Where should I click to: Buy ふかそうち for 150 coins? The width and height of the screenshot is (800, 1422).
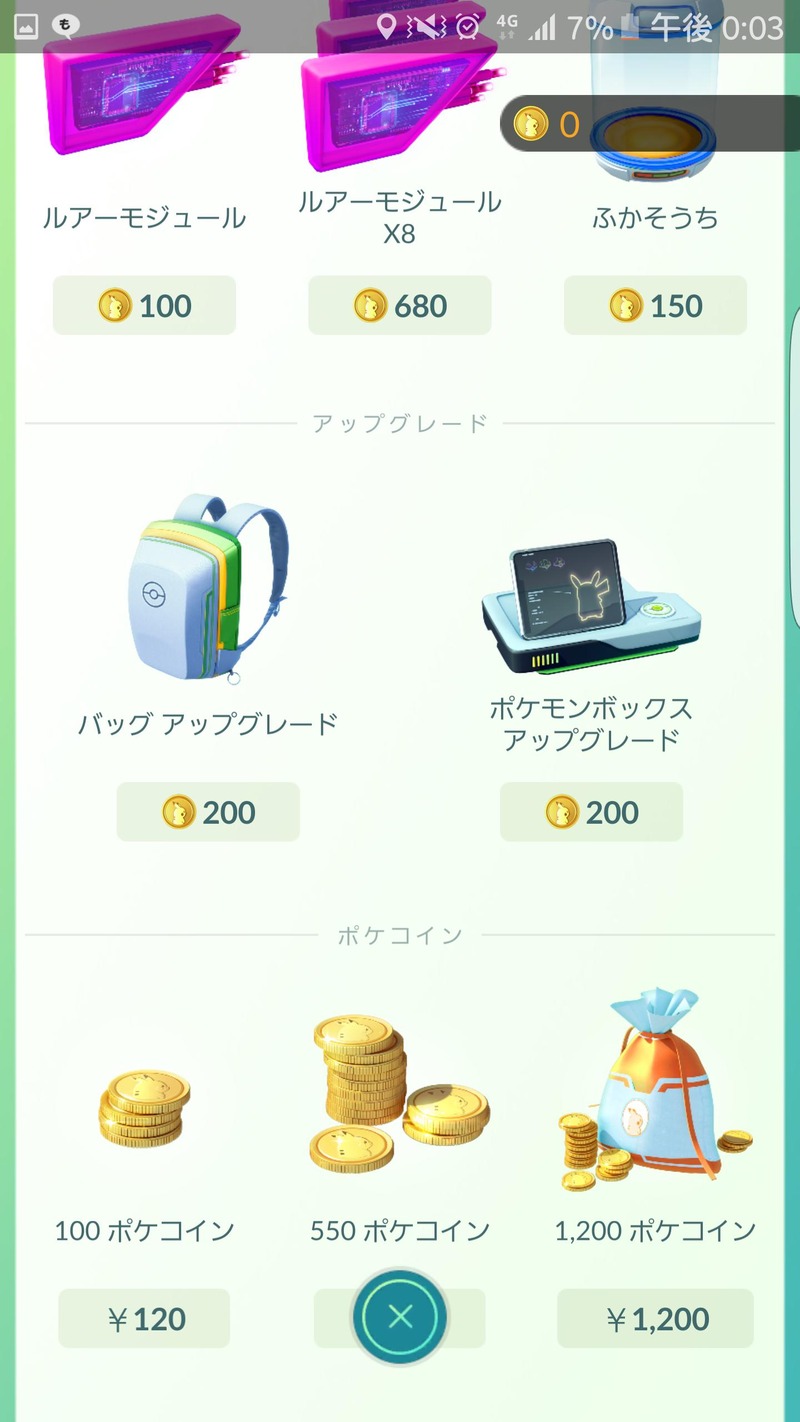pos(655,305)
